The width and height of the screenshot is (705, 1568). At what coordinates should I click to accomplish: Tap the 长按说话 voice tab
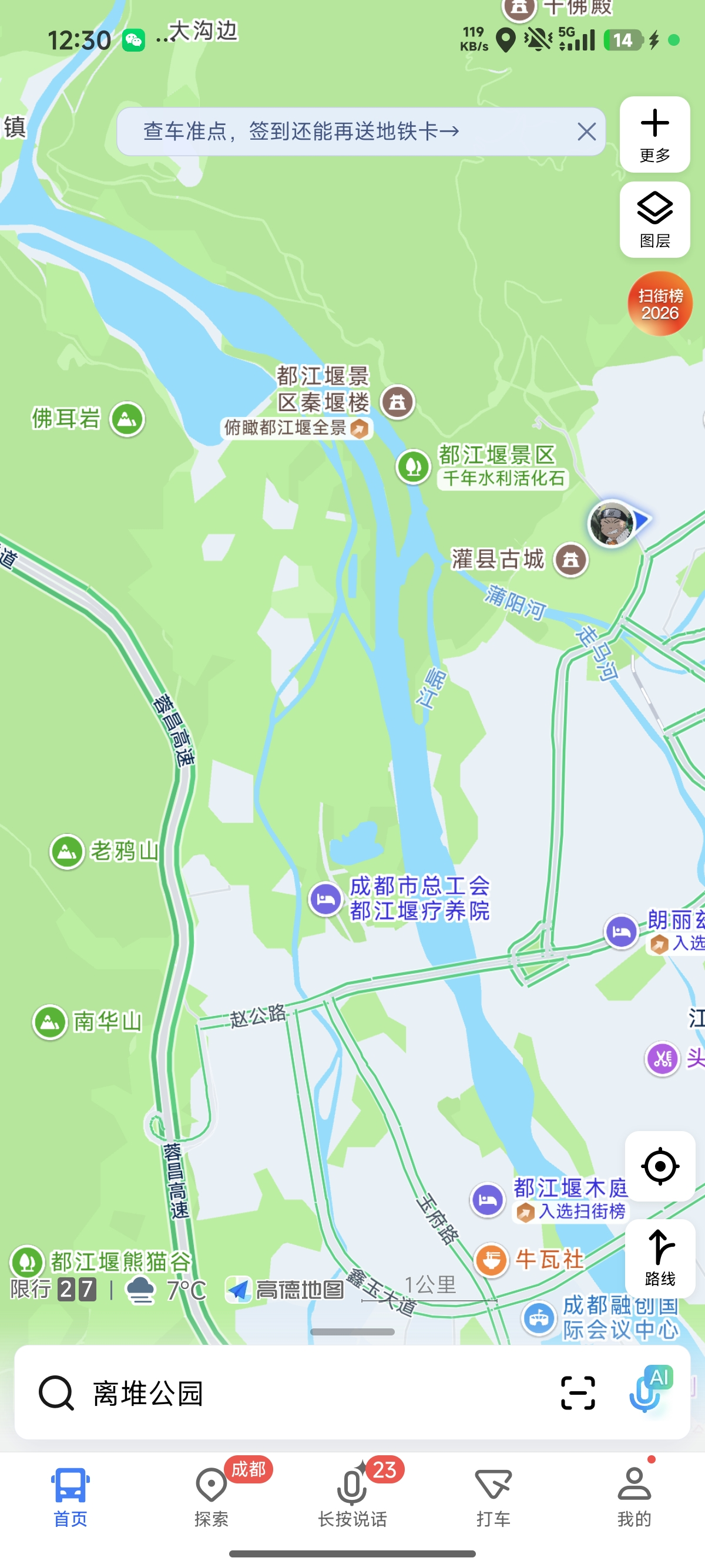[x=352, y=1496]
